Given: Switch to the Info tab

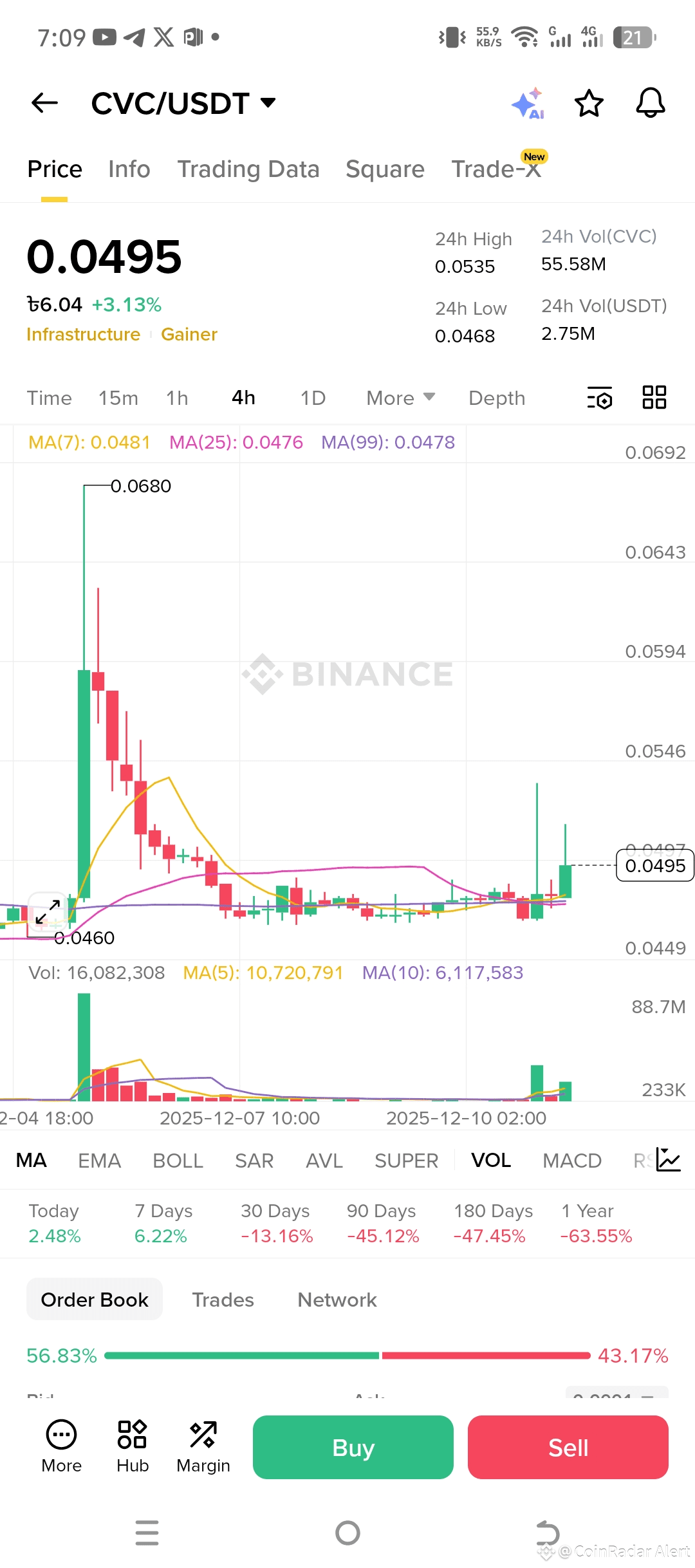Looking at the screenshot, I should (129, 169).
